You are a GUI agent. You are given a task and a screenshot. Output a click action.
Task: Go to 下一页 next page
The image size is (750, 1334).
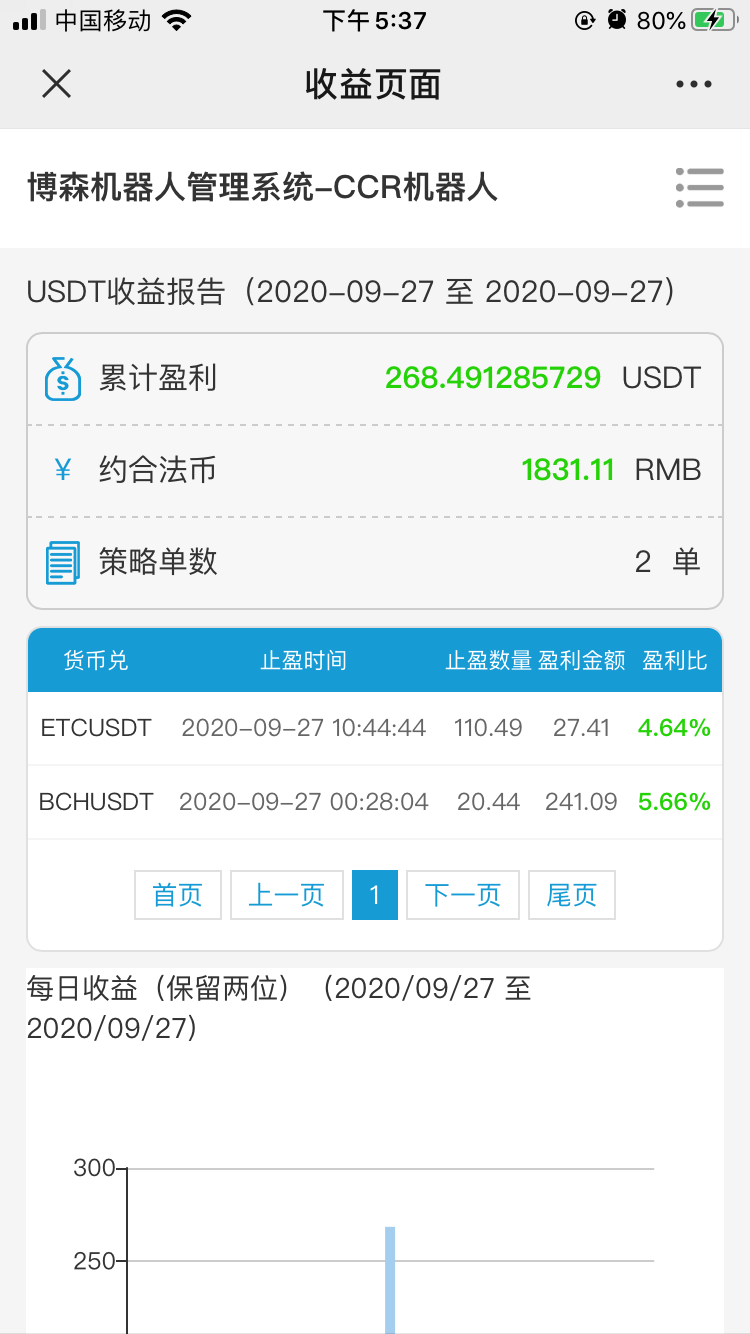pos(463,894)
